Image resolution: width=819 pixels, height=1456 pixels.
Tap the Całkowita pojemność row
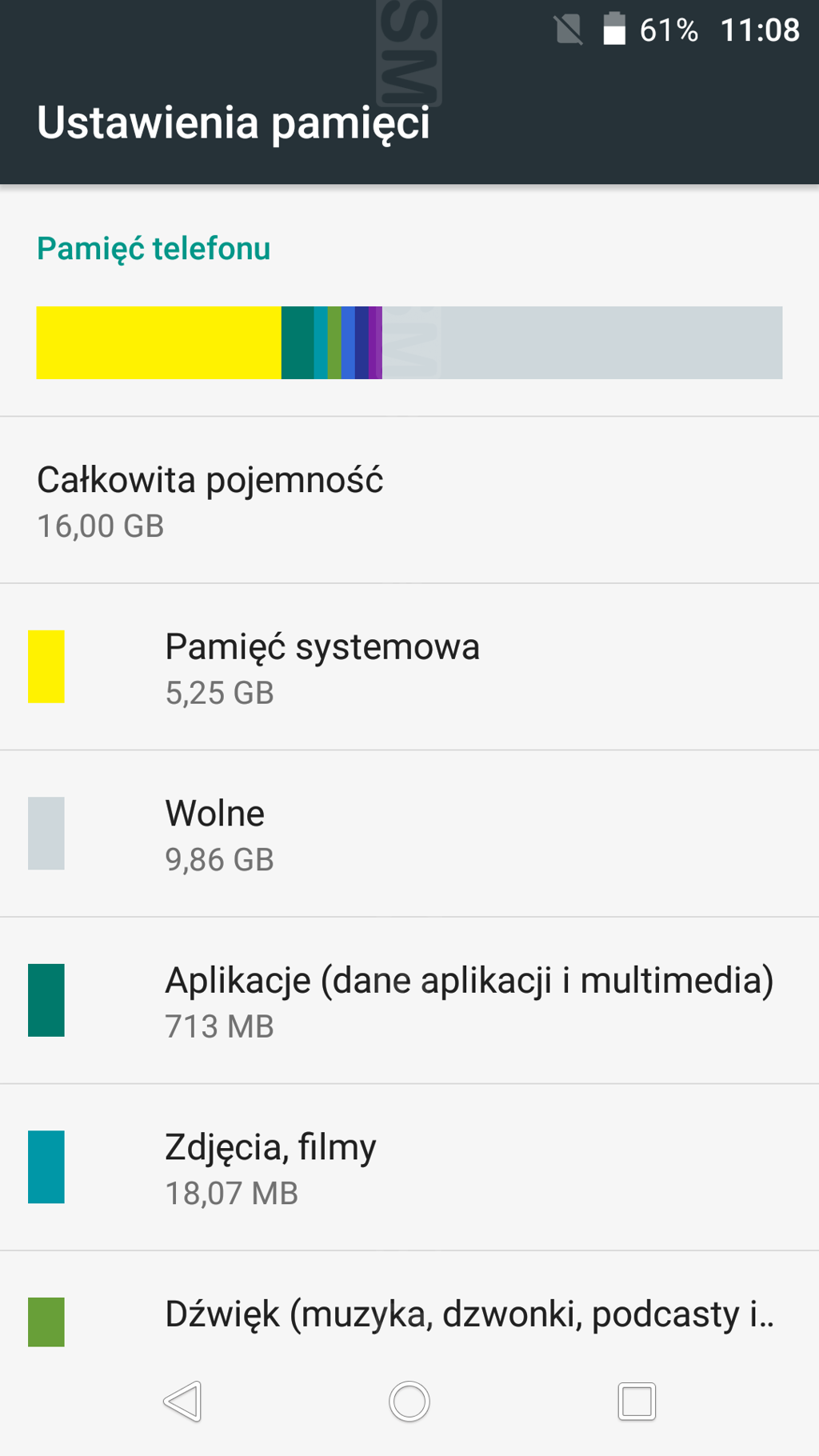pos(409,500)
